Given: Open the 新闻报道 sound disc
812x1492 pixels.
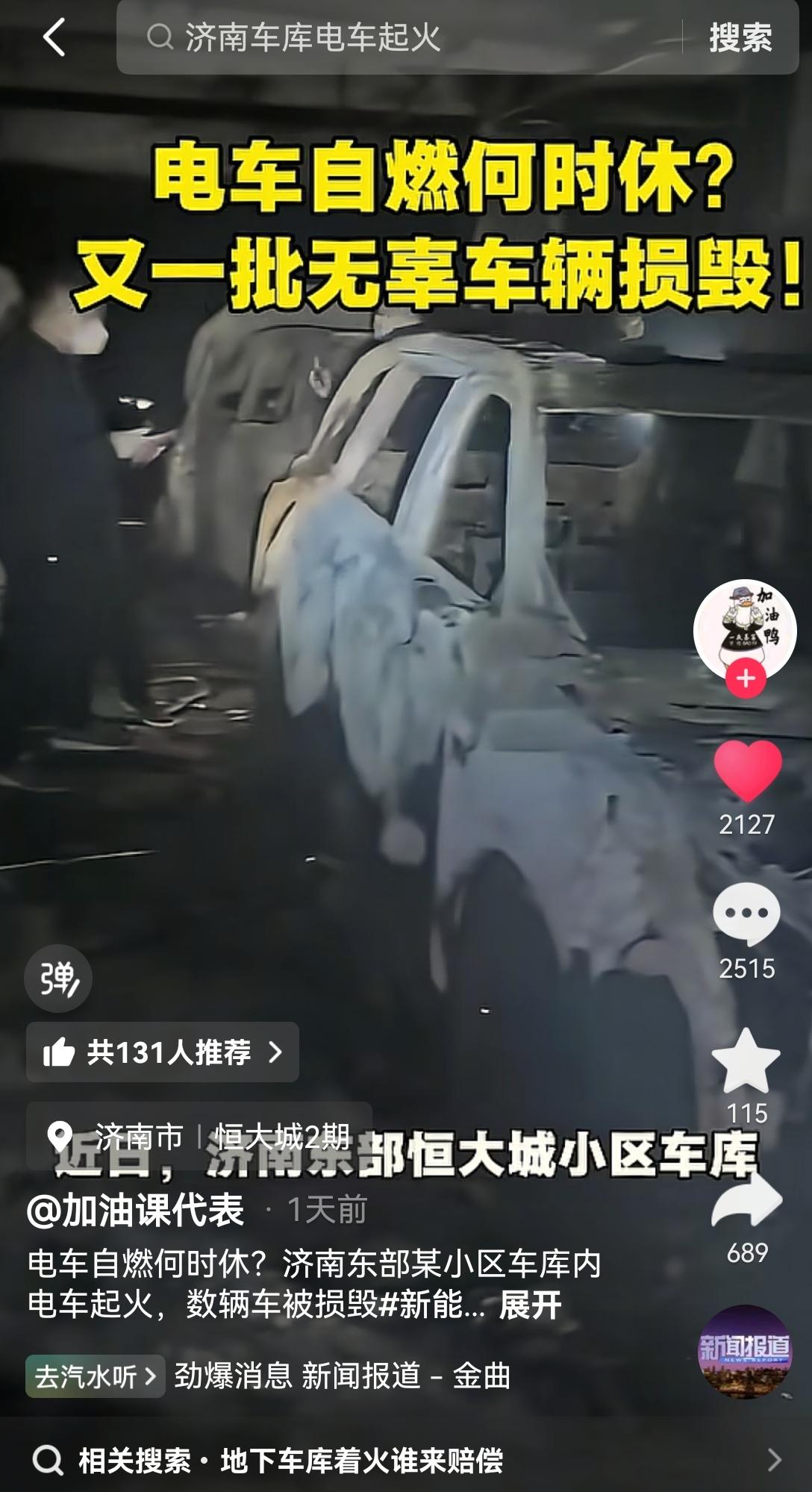Looking at the screenshot, I should pyautogui.click(x=744, y=1351).
